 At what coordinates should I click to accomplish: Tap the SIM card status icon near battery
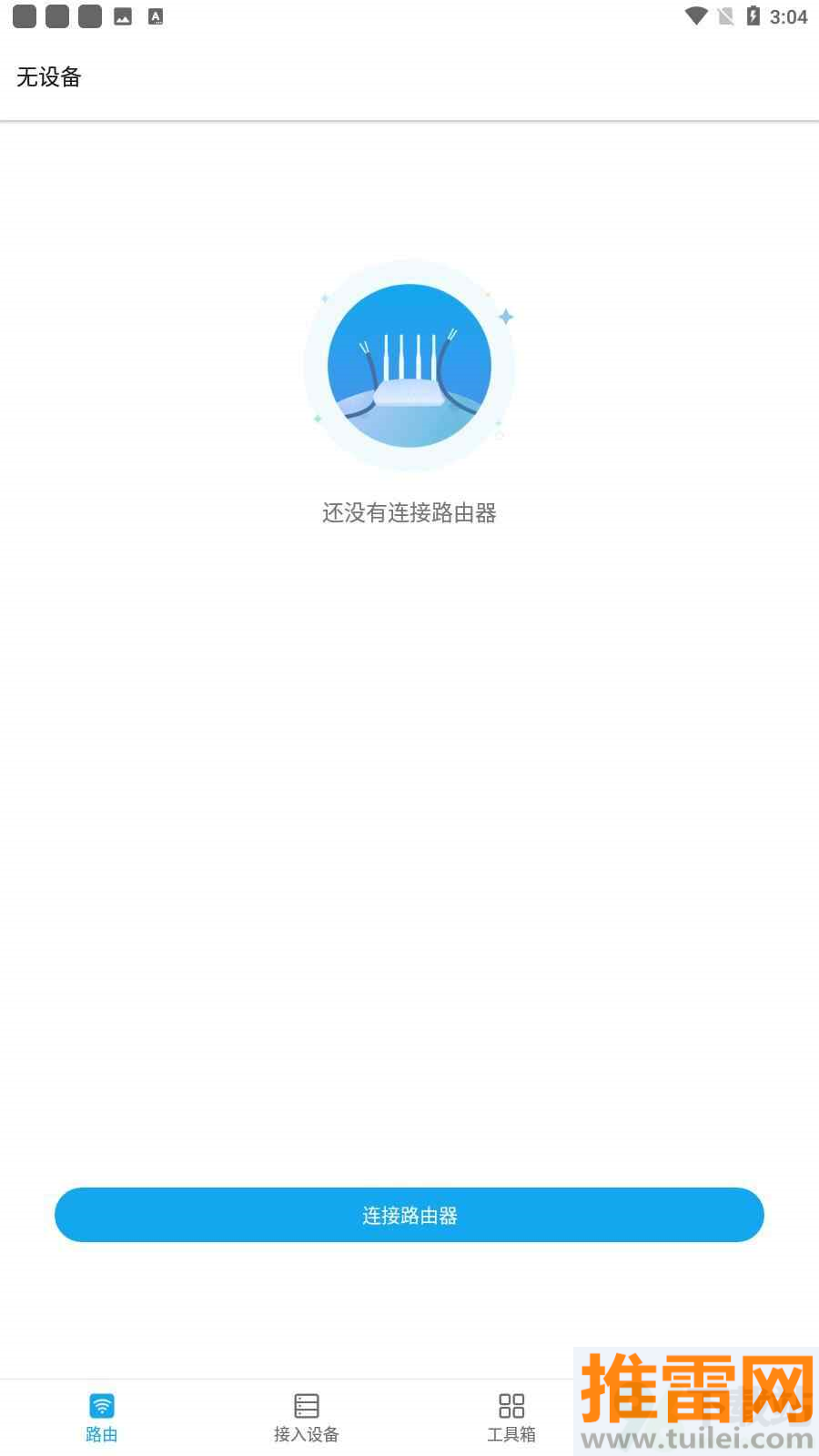724,15
